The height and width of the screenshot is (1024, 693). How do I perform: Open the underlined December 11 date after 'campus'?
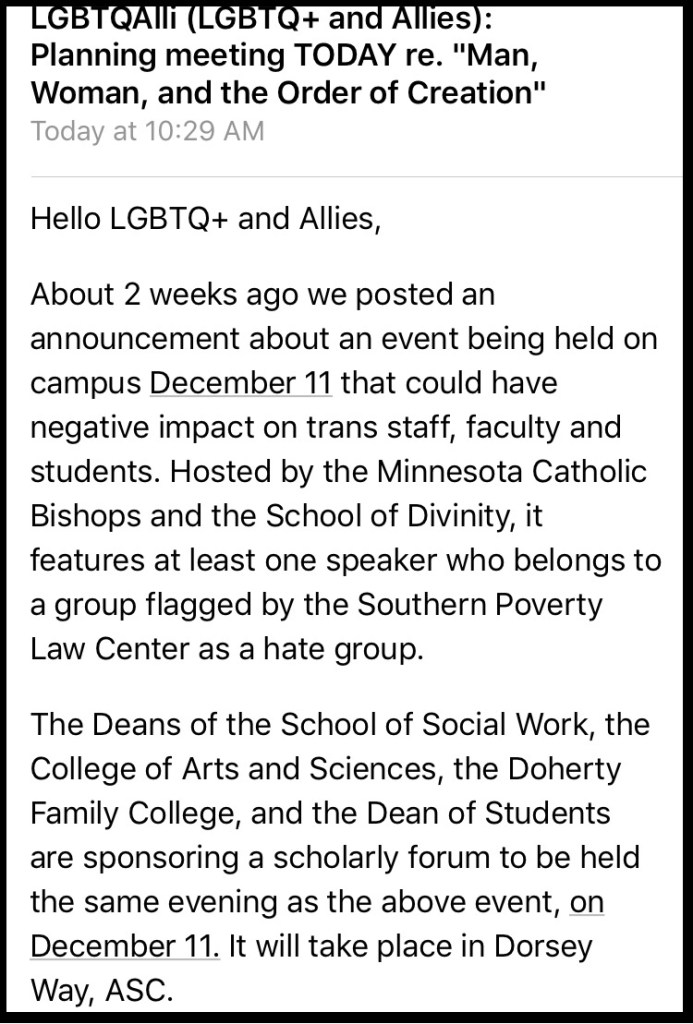click(240, 384)
